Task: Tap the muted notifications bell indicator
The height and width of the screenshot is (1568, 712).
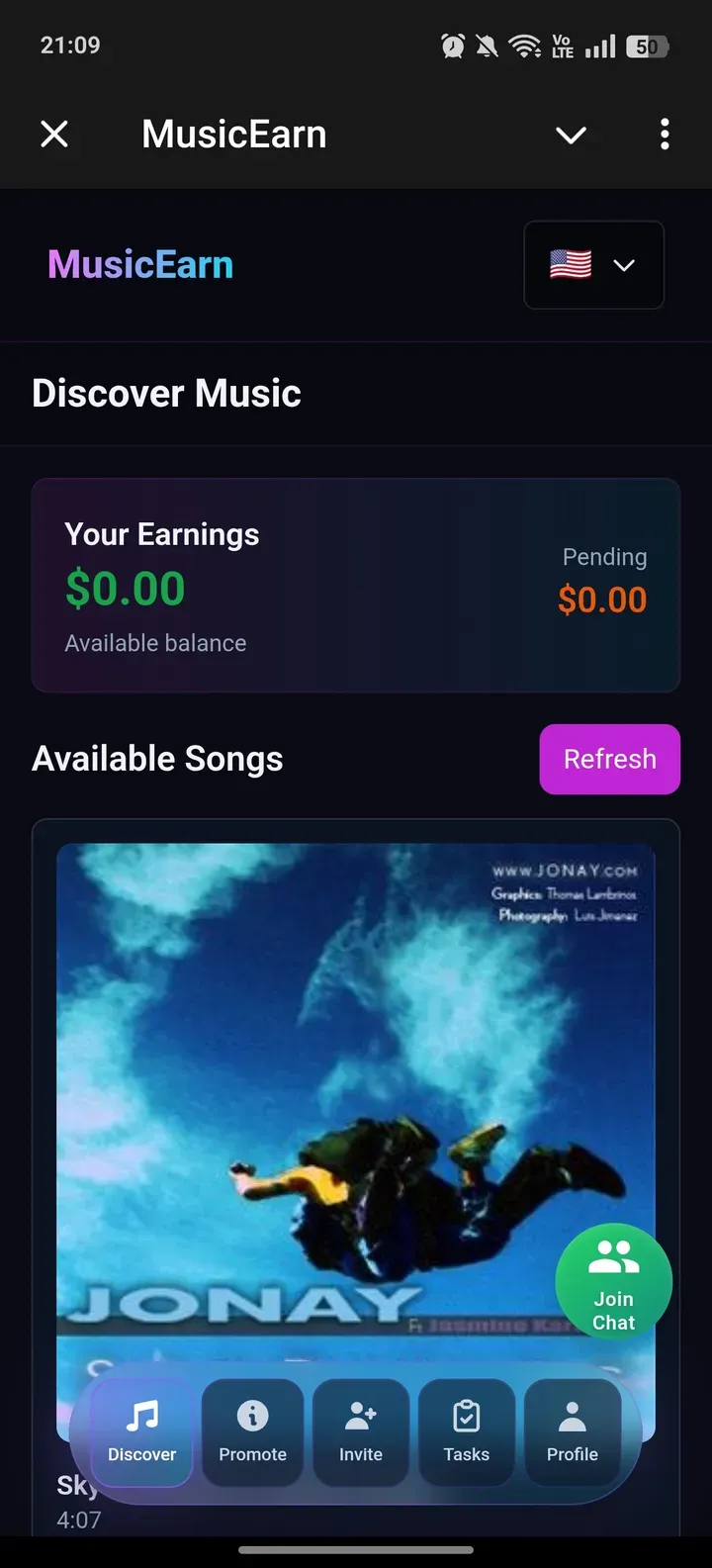Action: click(x=487, y=45)
